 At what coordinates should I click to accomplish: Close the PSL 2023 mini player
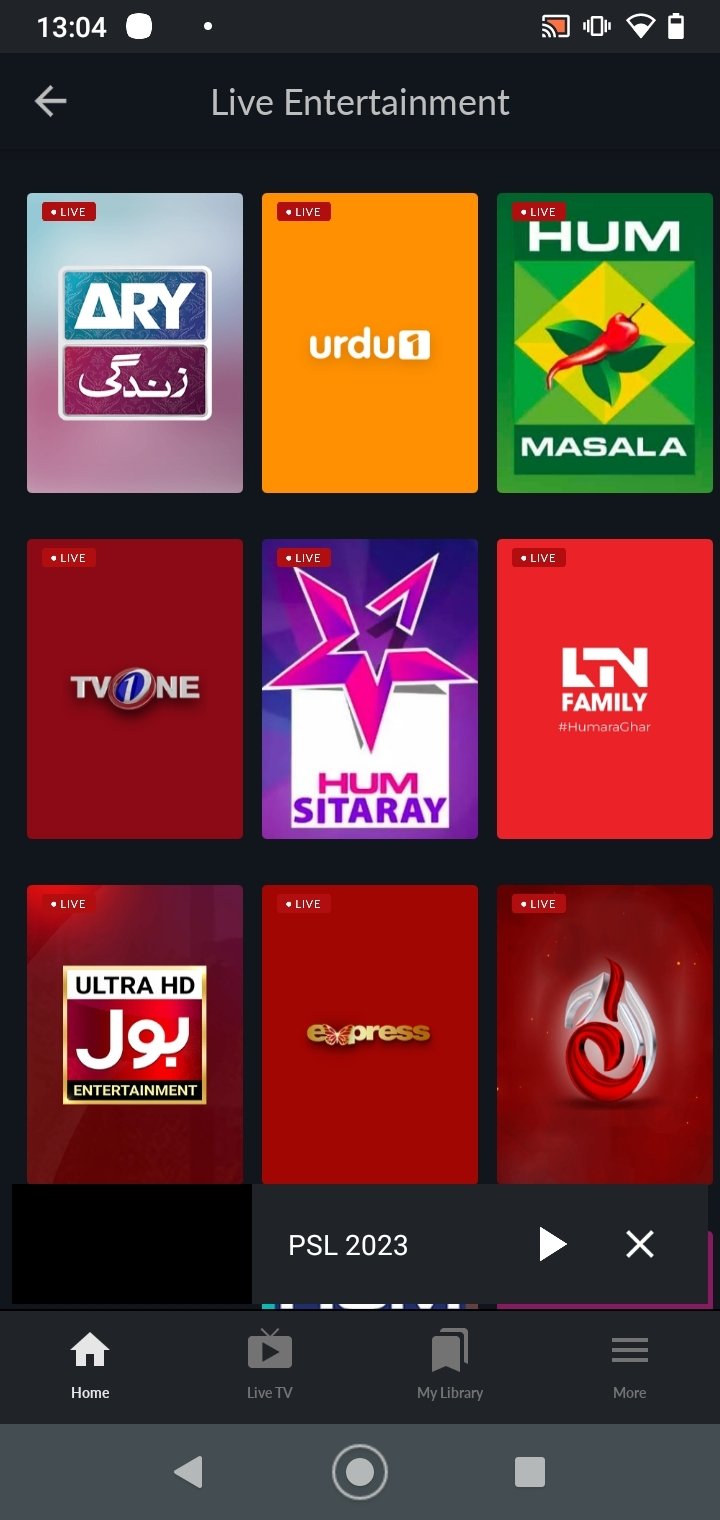(640, 1244)
